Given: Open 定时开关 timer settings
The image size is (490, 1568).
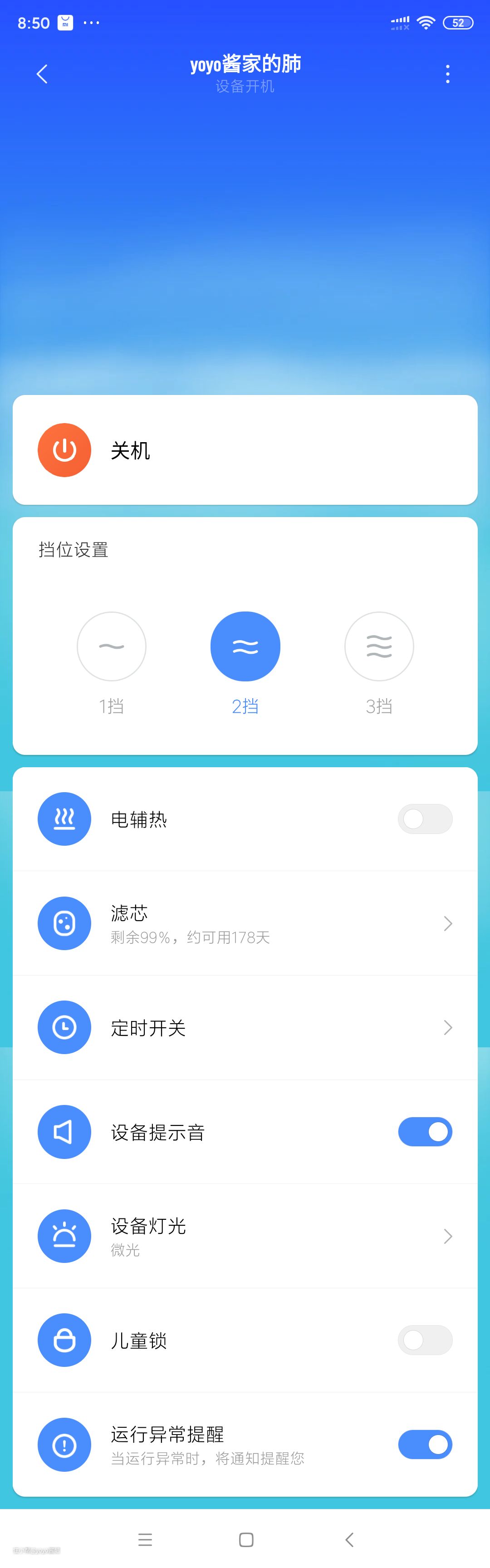Looking at the screenshot, I should [x=245, y=1027].
